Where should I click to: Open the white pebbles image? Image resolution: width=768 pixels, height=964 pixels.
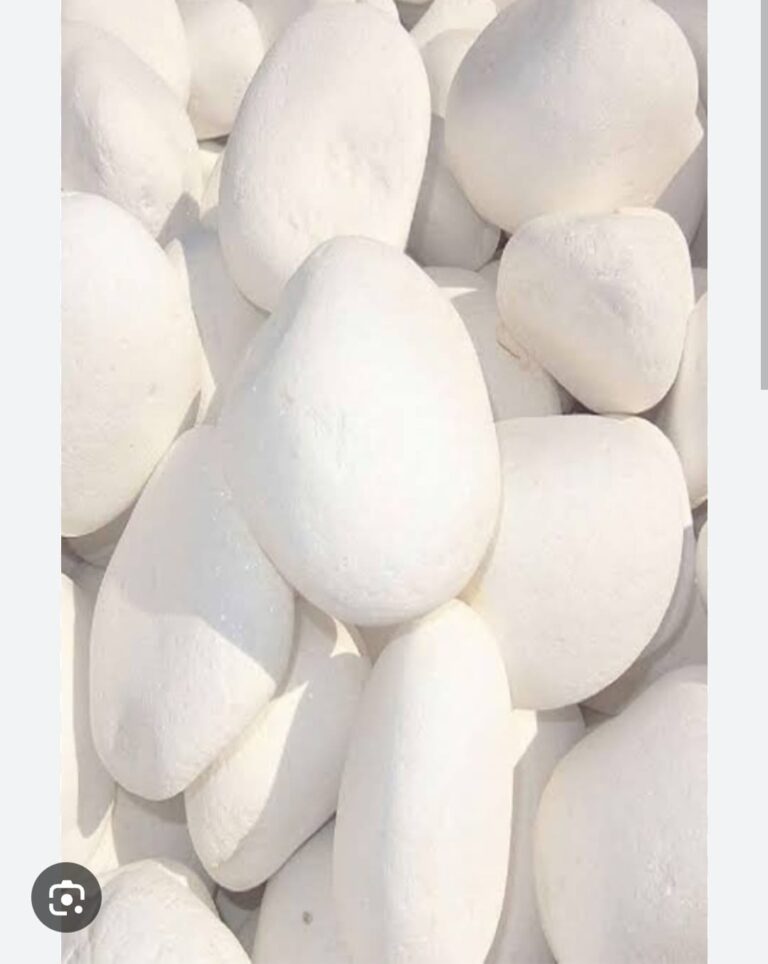pos(384,450)
